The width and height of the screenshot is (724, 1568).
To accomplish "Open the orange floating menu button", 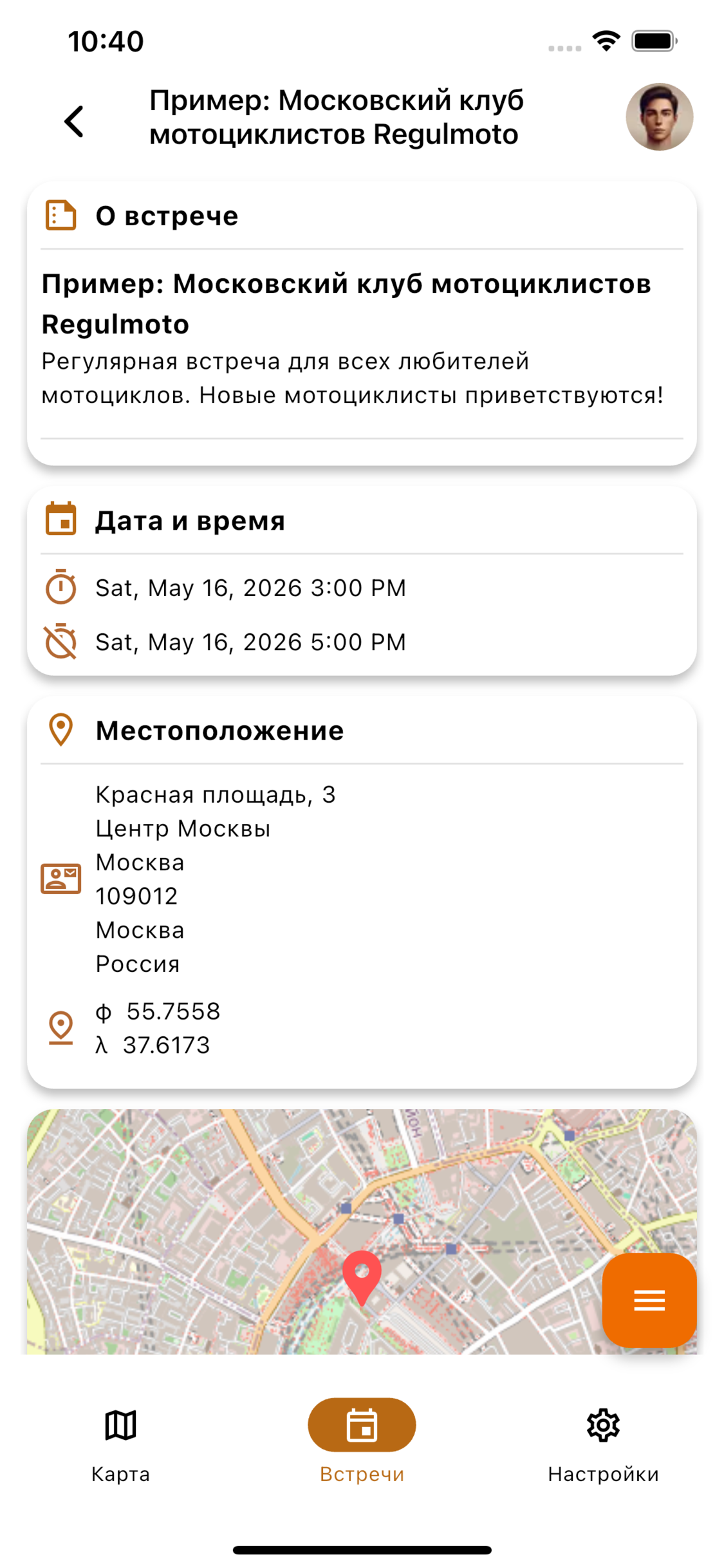I will [649, 1300].
